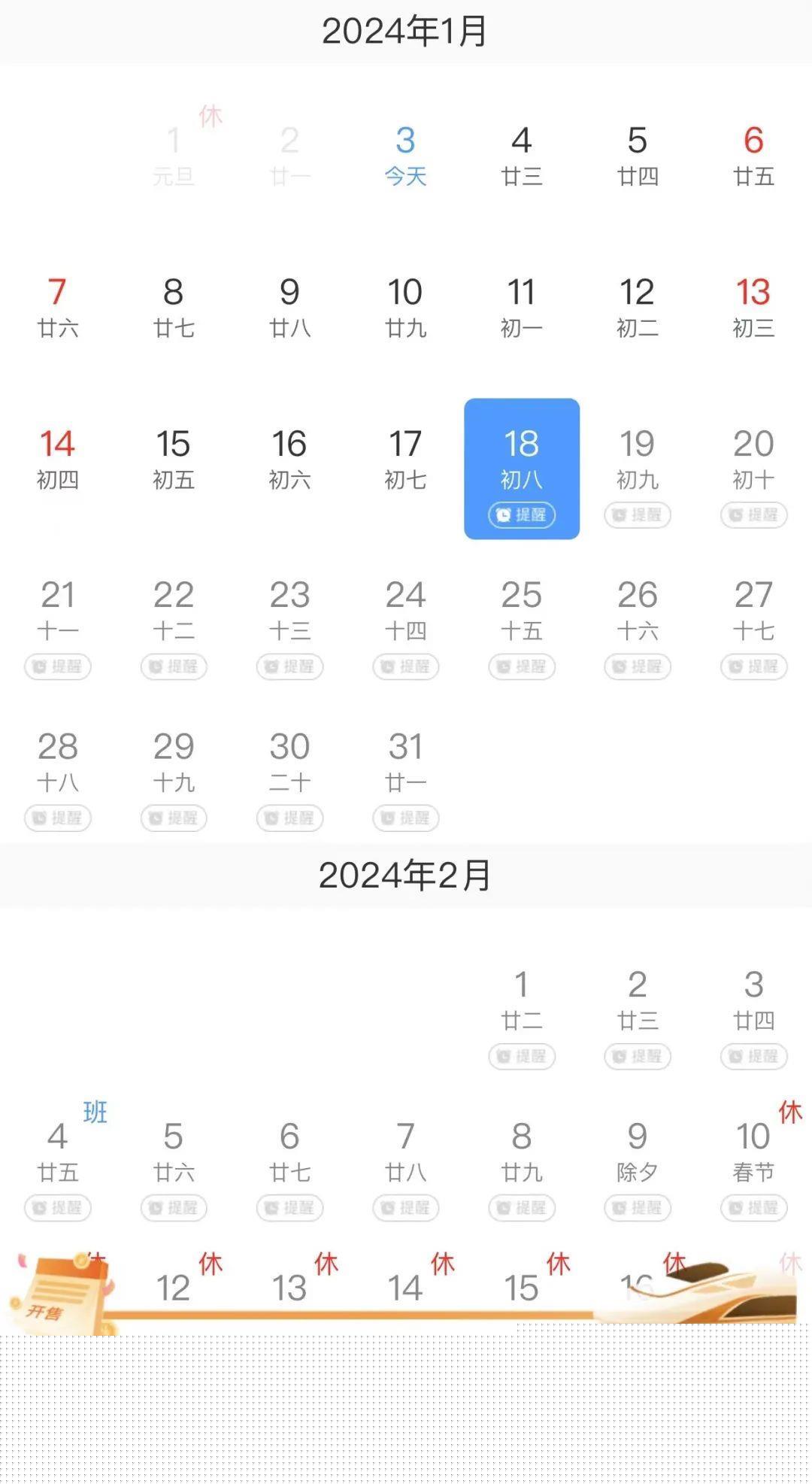Screen dimensions: 812x1484
Task: Select February 12 holiday date
Action: tap(173, 1288)
